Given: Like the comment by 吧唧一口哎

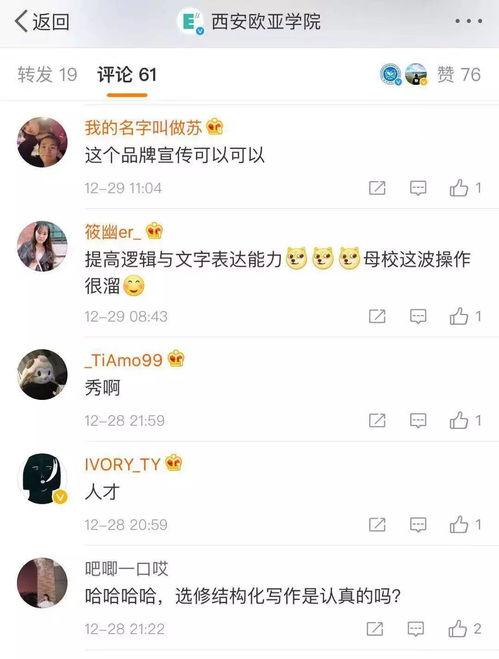Looking at the screenshot, I should click(x=464, y=629).
